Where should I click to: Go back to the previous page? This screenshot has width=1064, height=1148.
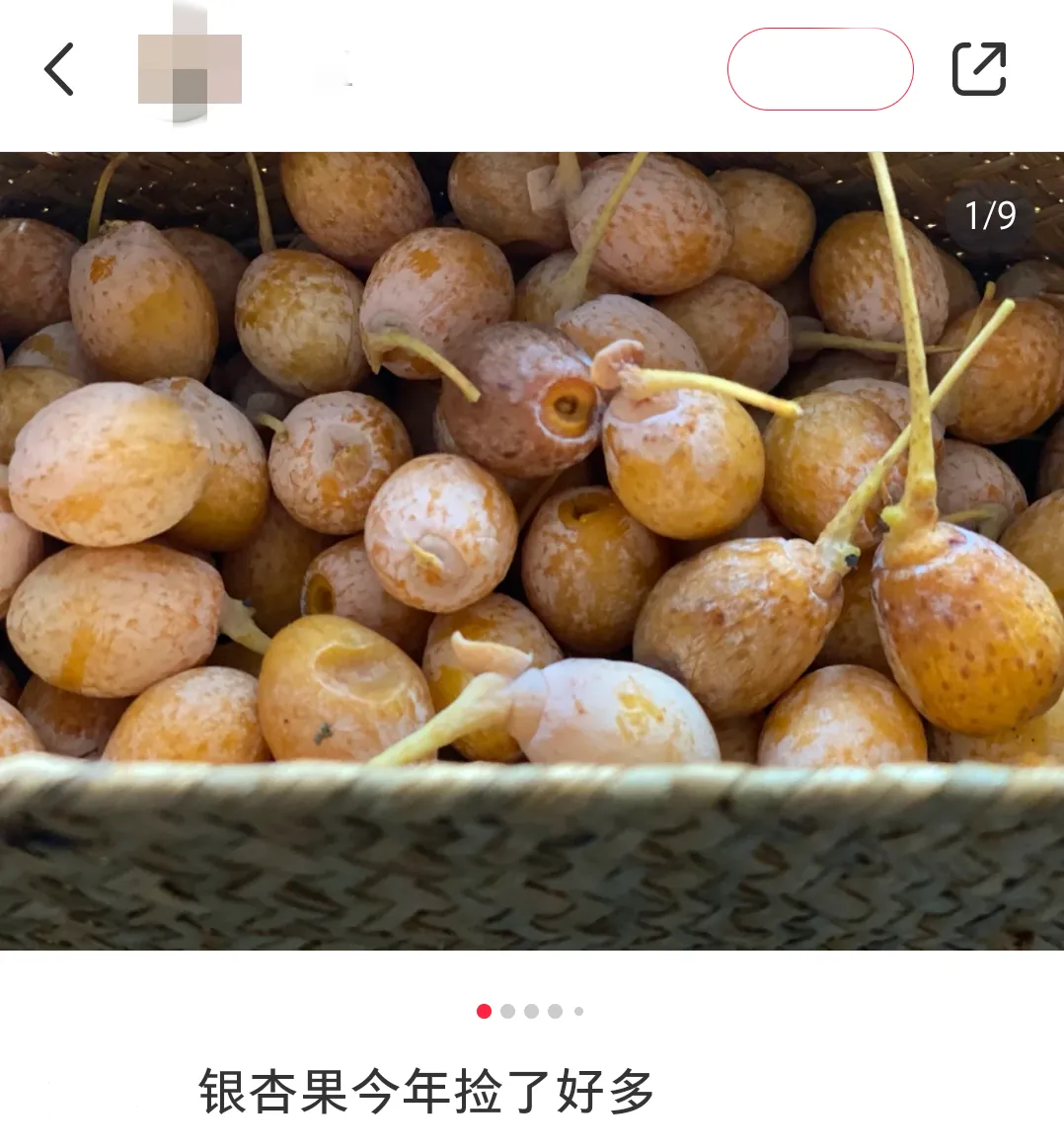[59, 69]
